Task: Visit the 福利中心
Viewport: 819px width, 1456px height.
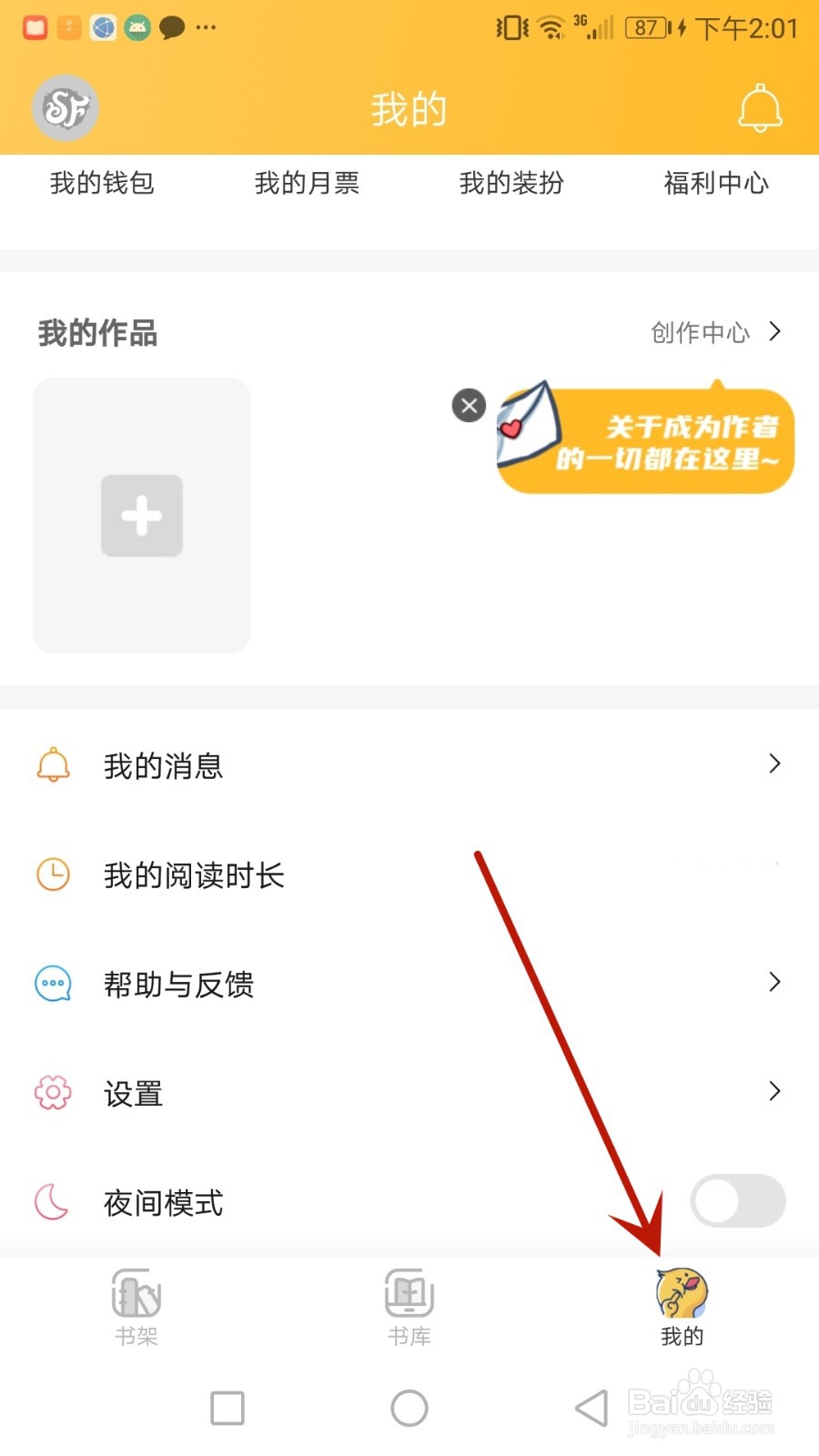Action: 716,184
